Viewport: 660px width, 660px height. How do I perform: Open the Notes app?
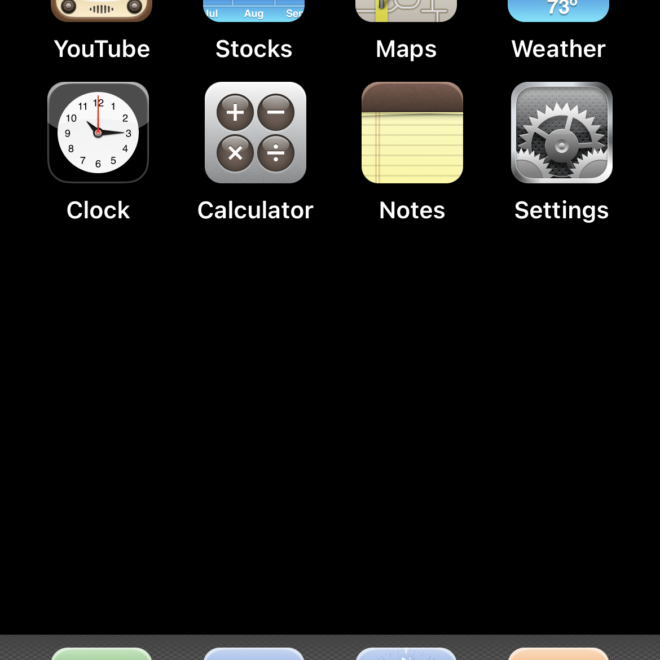tap(412, 133)
